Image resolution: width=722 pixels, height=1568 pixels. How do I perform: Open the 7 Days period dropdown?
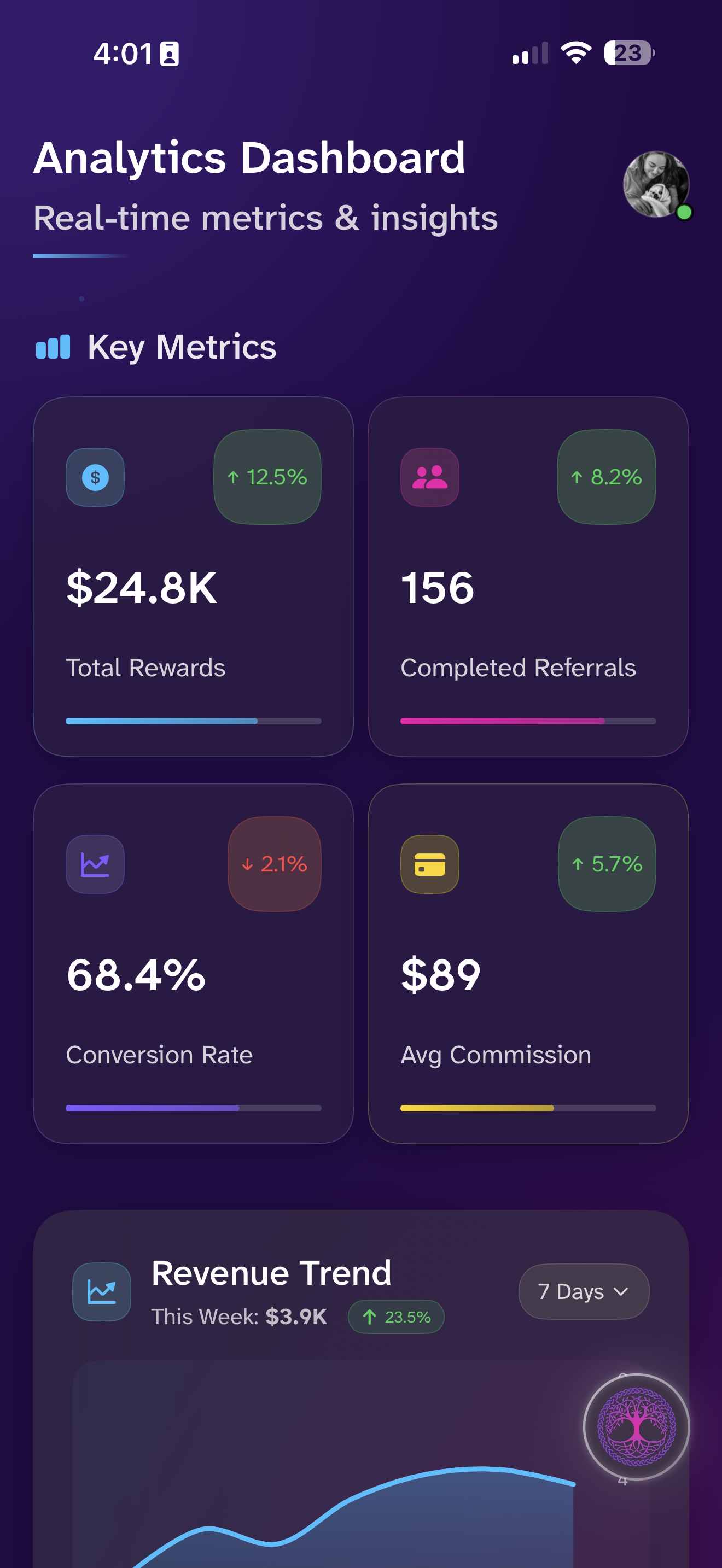click(x=583, y=1292)
